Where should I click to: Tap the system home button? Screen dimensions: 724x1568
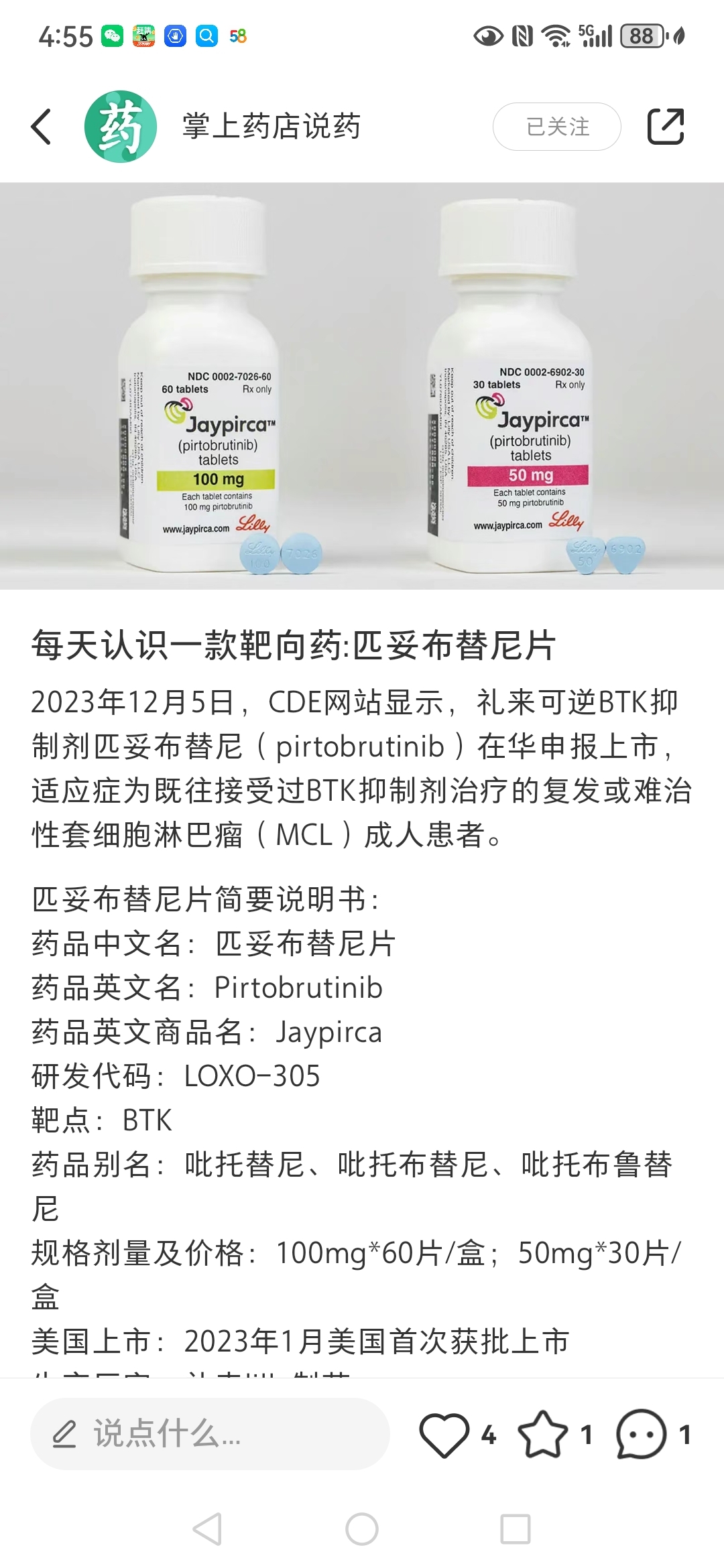[362, 1530]
